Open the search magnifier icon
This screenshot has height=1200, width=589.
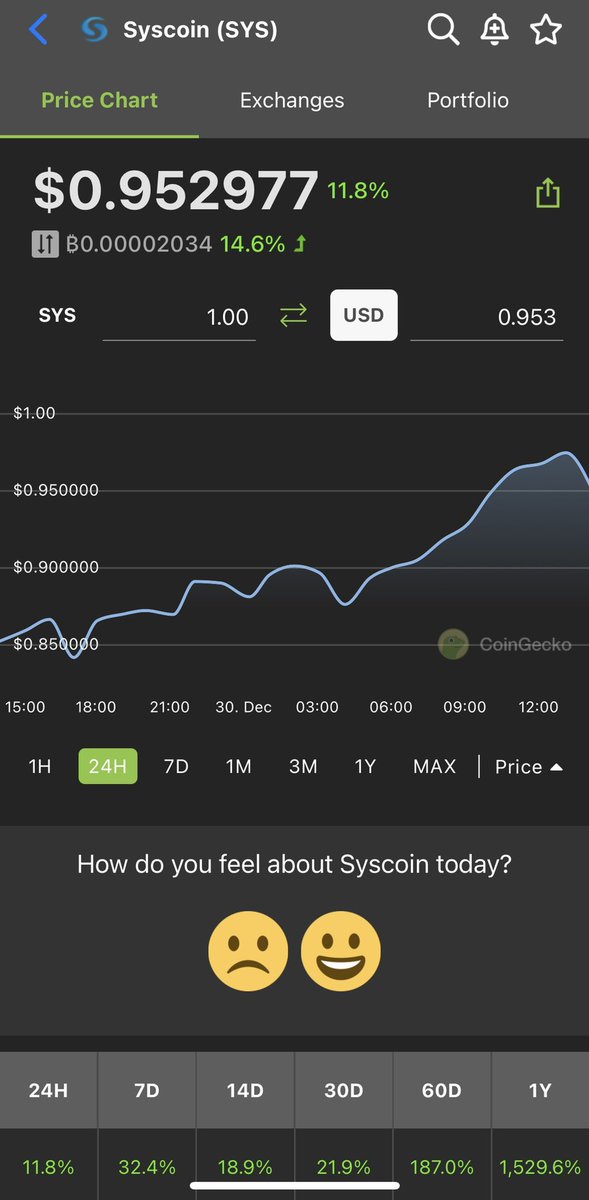(x=443, y=29)
